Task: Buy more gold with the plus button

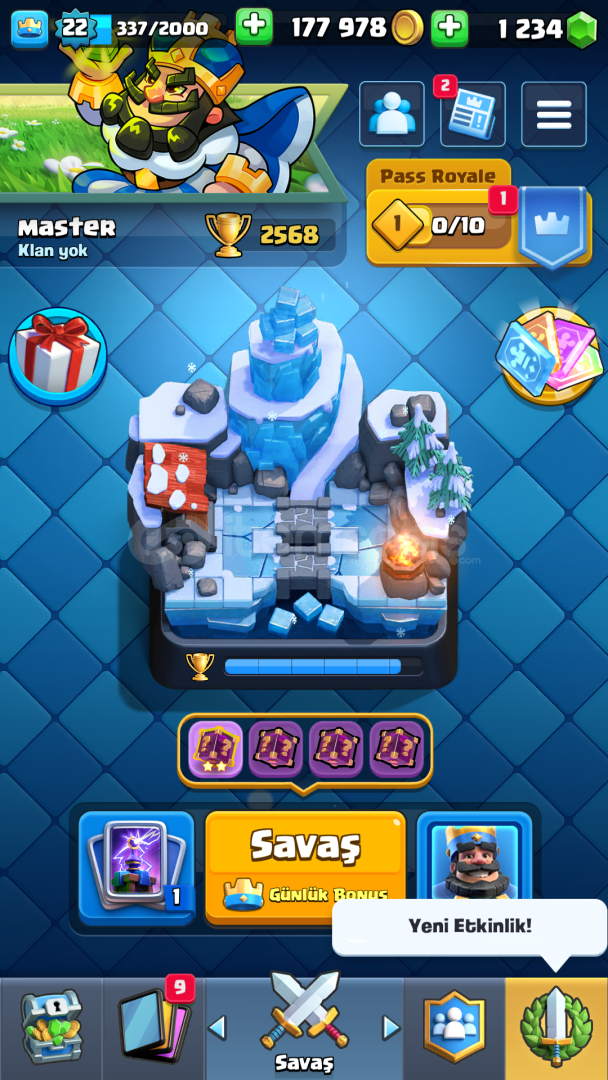Action: 254,28
